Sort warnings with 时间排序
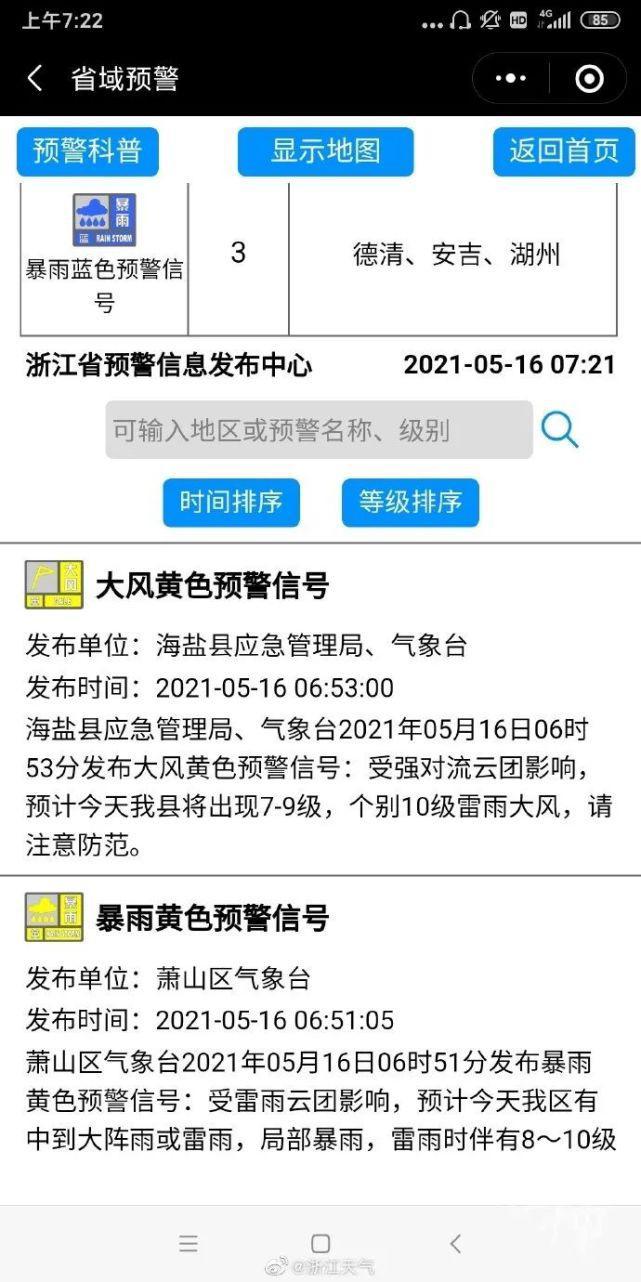 (x=231, y=502)
